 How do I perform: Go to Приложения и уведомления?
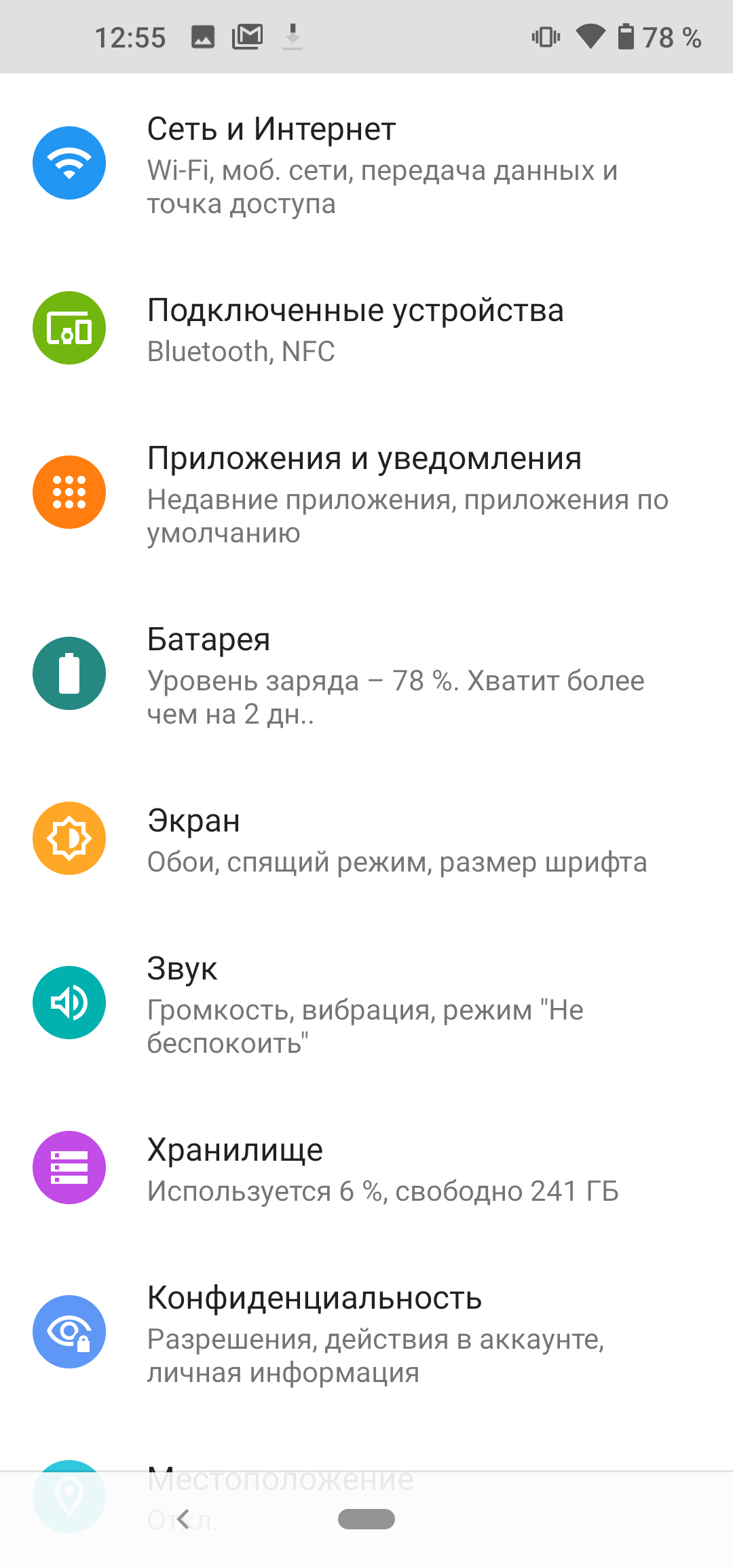coord(366,493)
